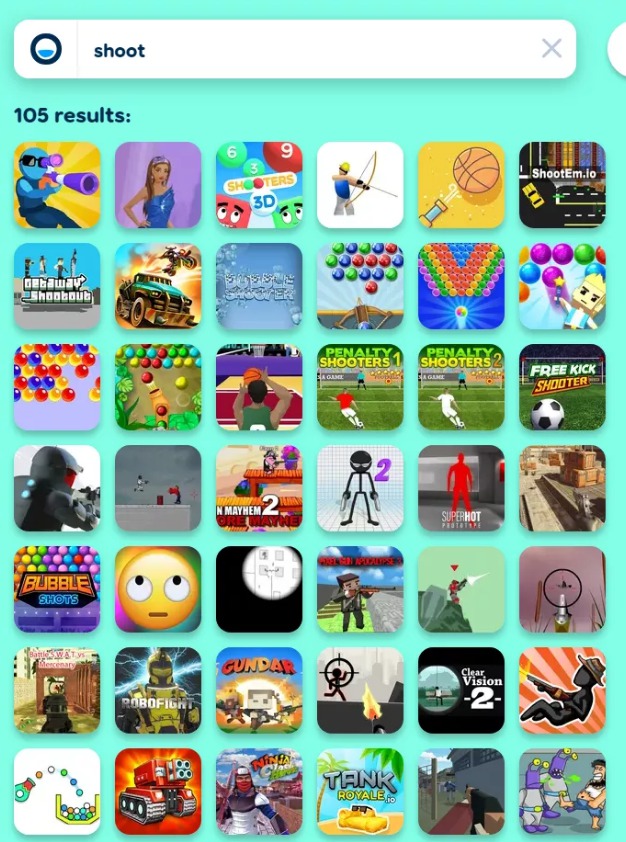
Task: Play Penalty Shooters 1
Action: click(x=360, y=387)
